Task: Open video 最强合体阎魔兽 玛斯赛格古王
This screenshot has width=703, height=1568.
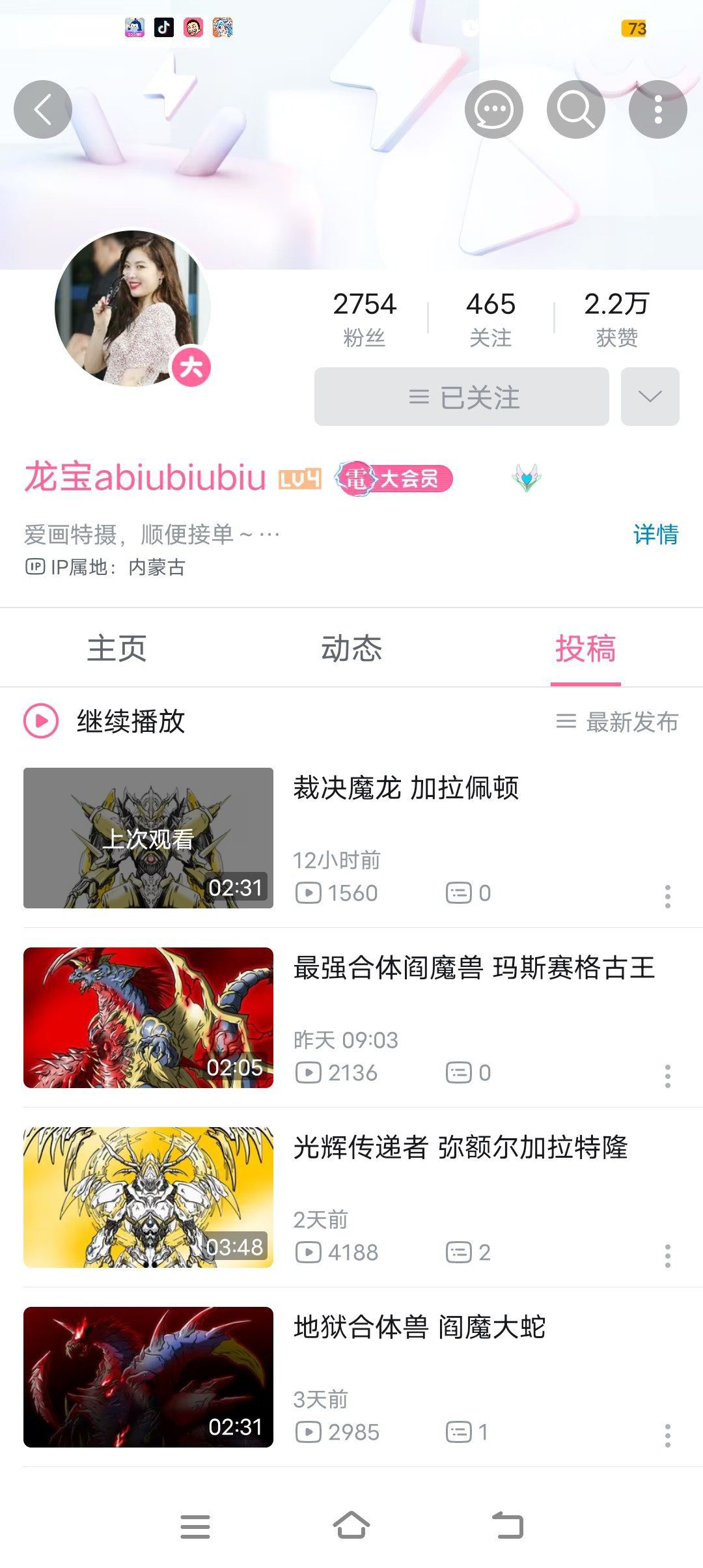Action: click(x=473, y=968)
